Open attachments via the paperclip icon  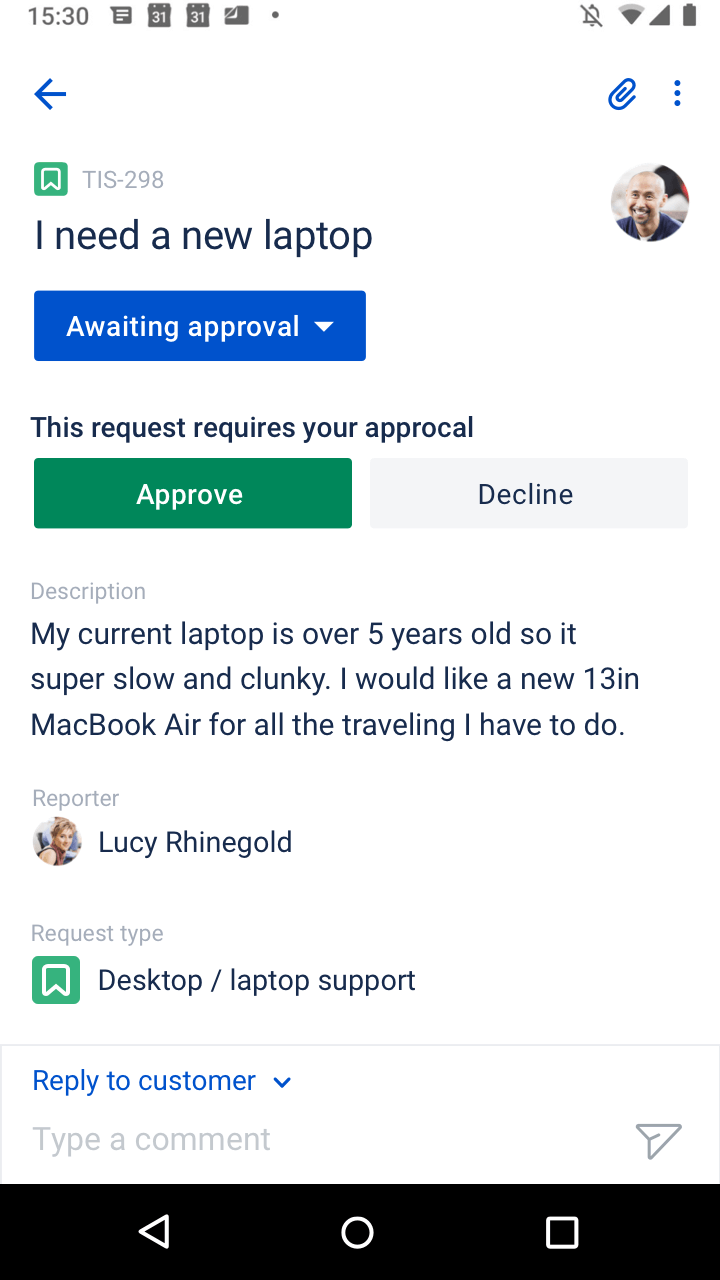622,95
